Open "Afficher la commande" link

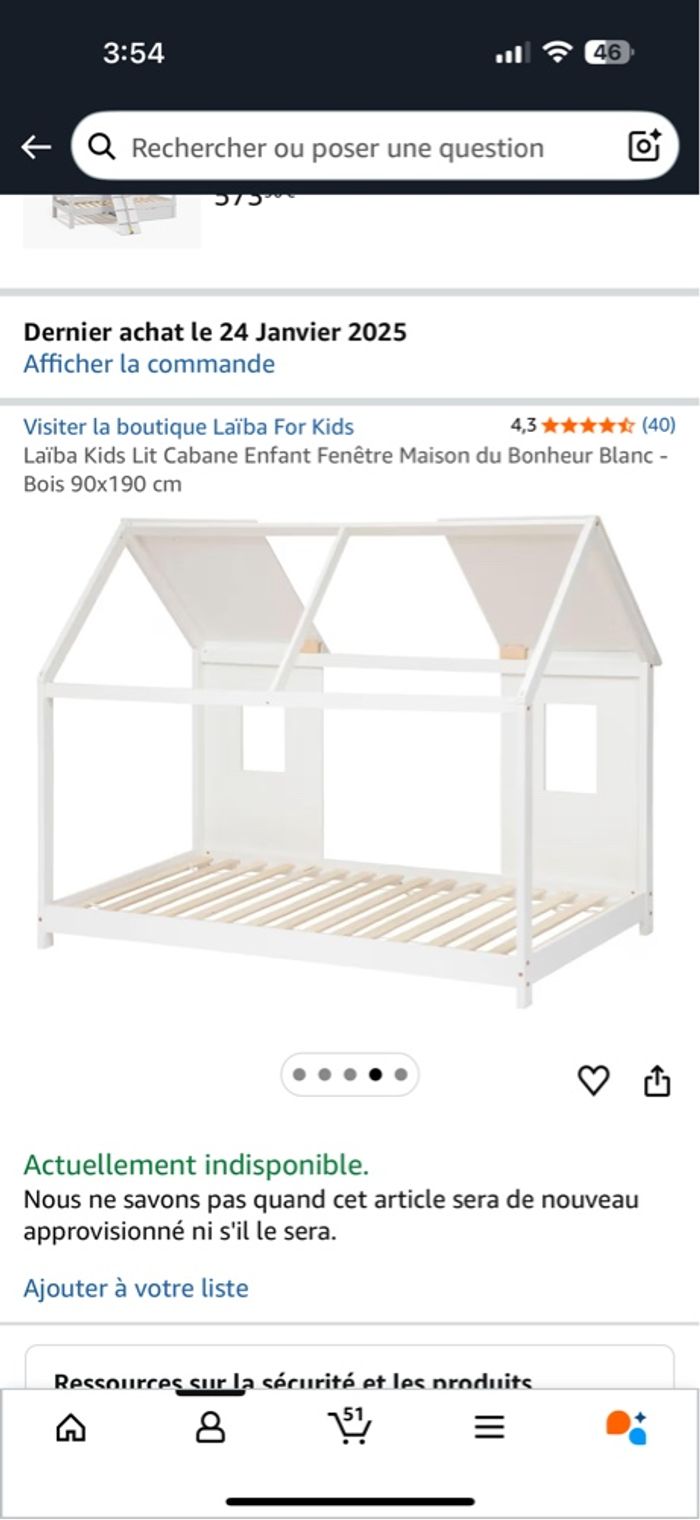149,364
